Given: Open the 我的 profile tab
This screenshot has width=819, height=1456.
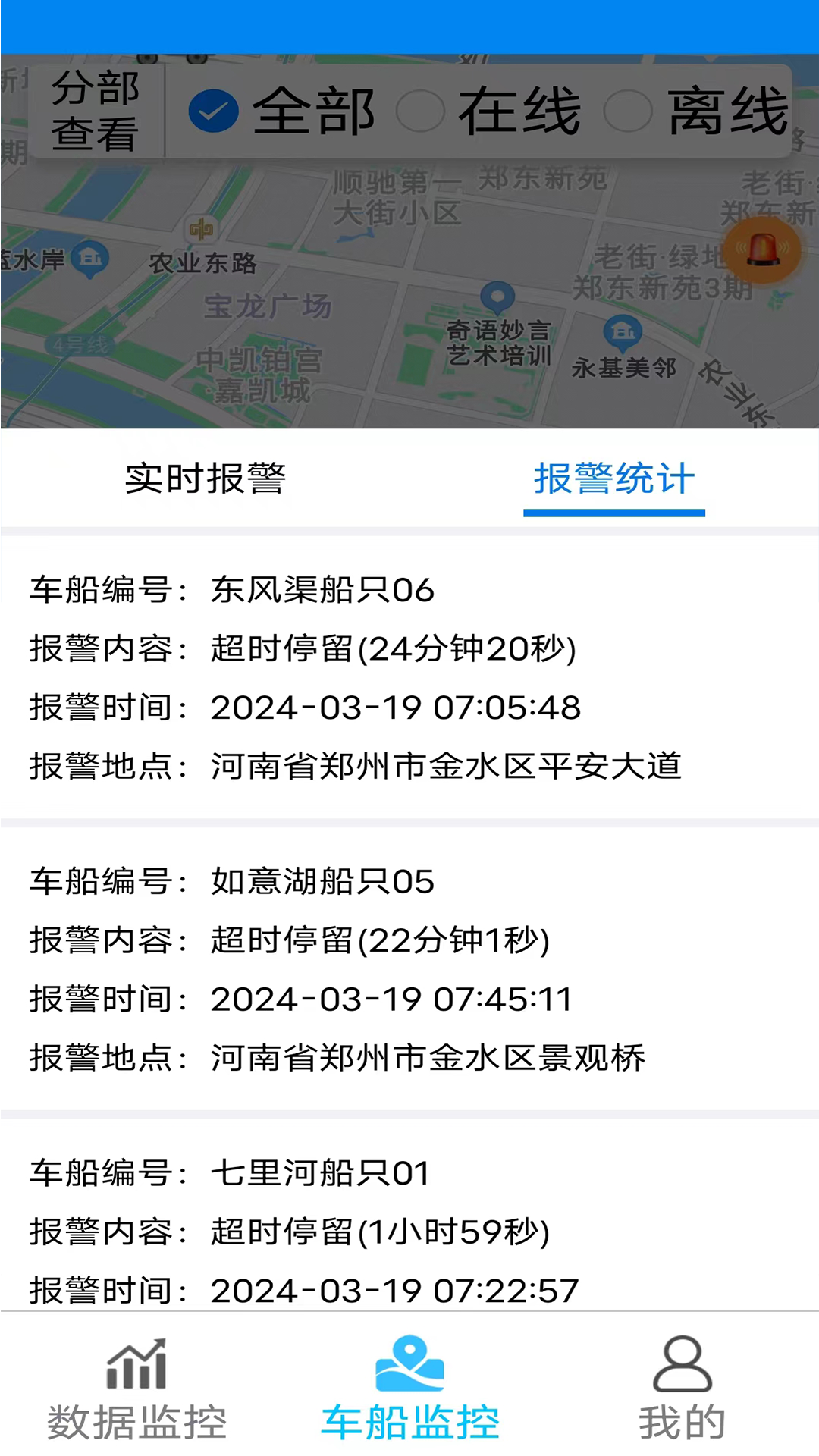Looking at the screenshot, I should [x=682, y=1389].
